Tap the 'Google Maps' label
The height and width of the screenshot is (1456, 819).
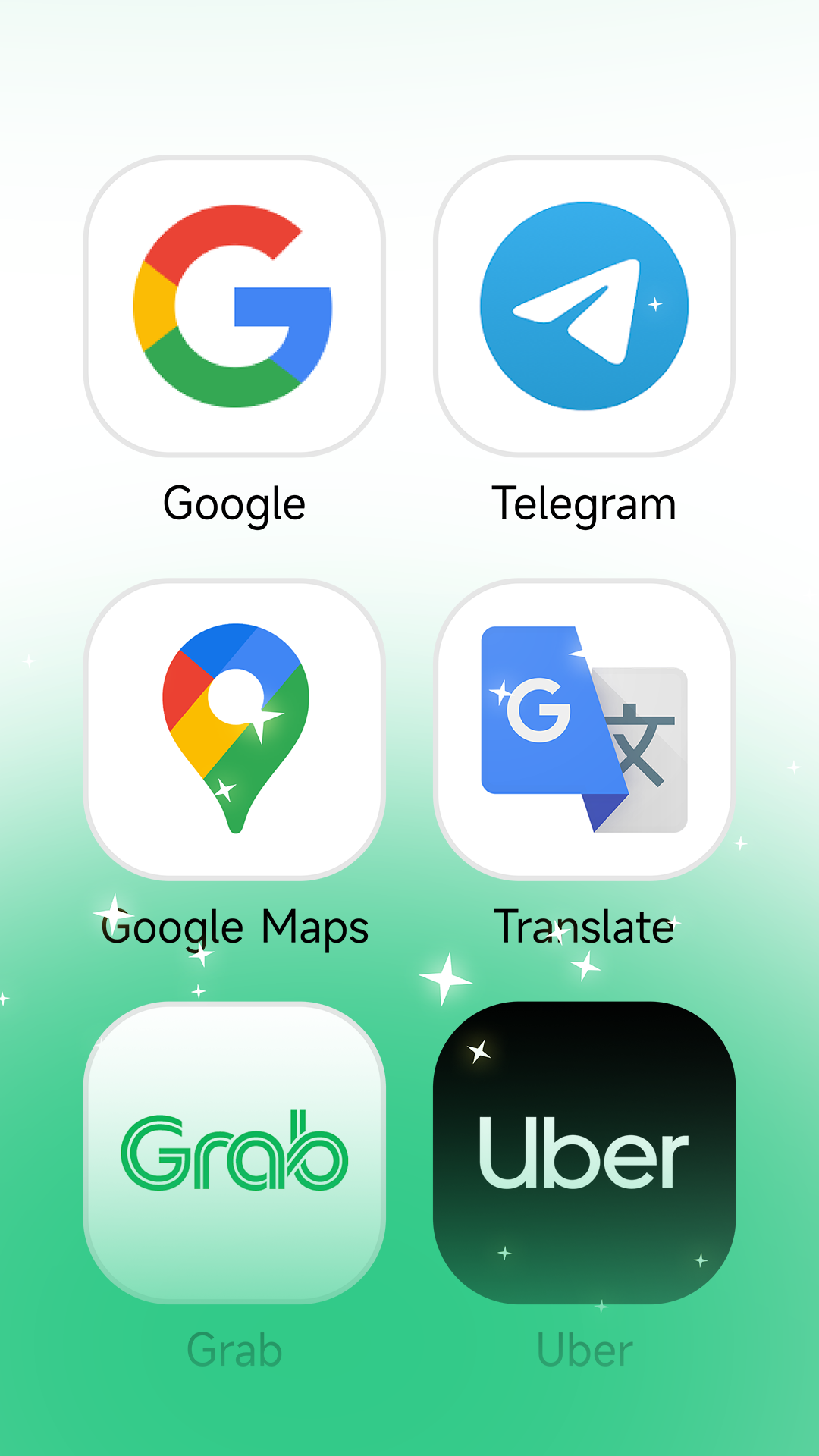pyautogui.click(x=234, y=927)
